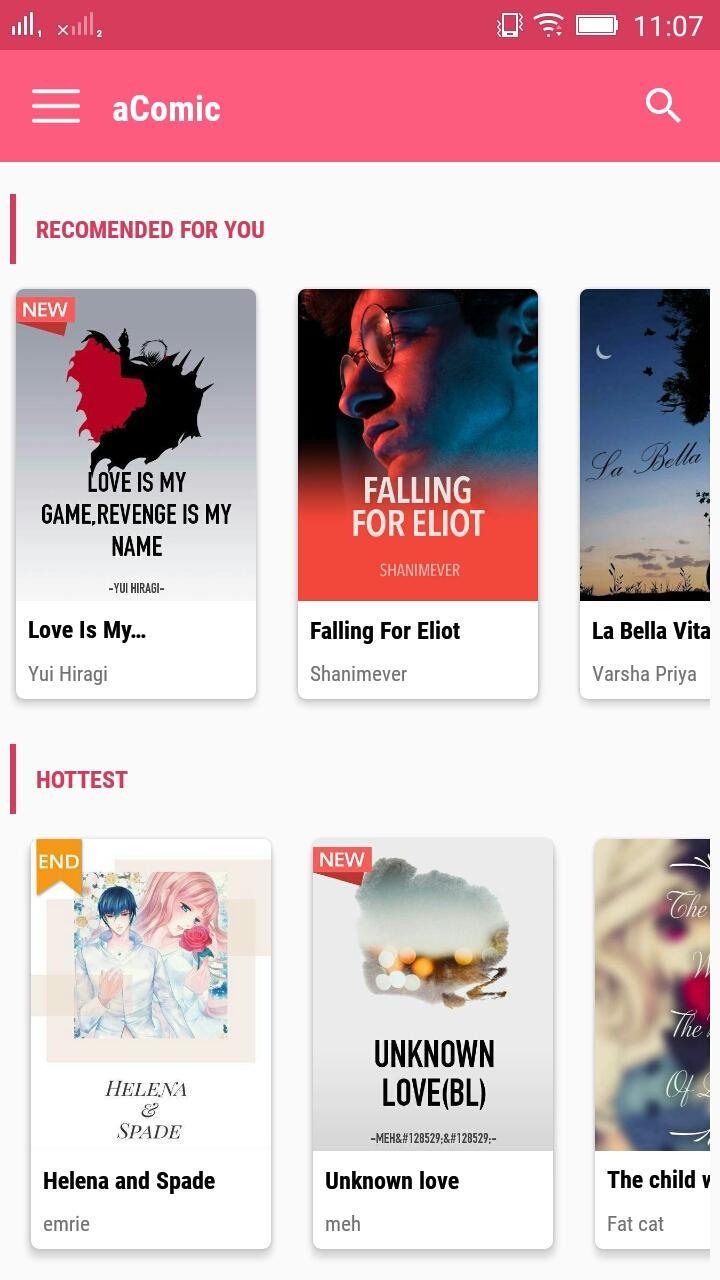This screenshot has height=1280, width=720.
Task: Open the hamburger drawer menu
Action: [x=56, y=106]
